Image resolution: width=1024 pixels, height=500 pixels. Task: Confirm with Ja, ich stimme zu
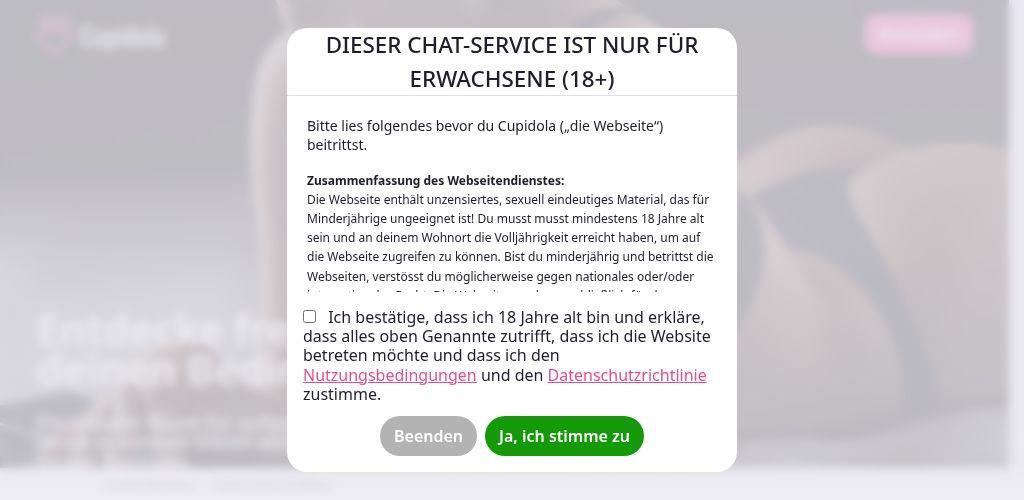(564, 436)
